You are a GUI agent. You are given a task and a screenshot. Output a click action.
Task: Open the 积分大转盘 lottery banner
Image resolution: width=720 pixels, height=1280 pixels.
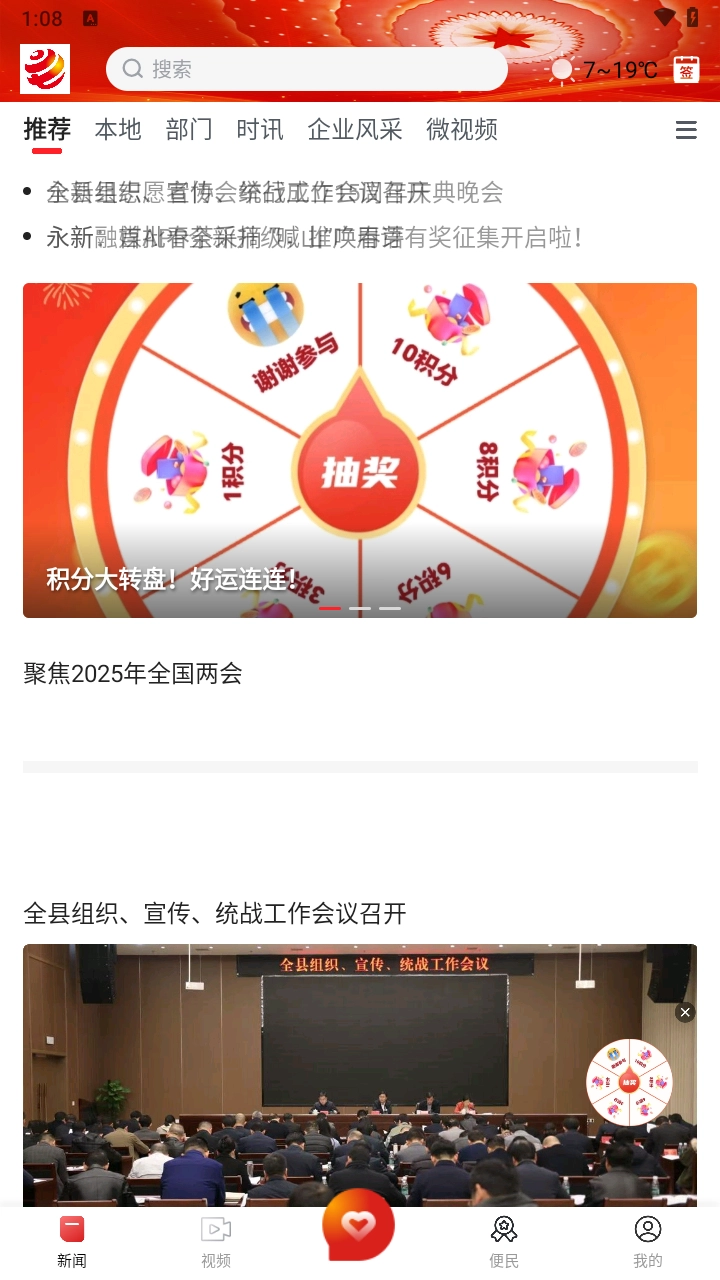[360, 450]
